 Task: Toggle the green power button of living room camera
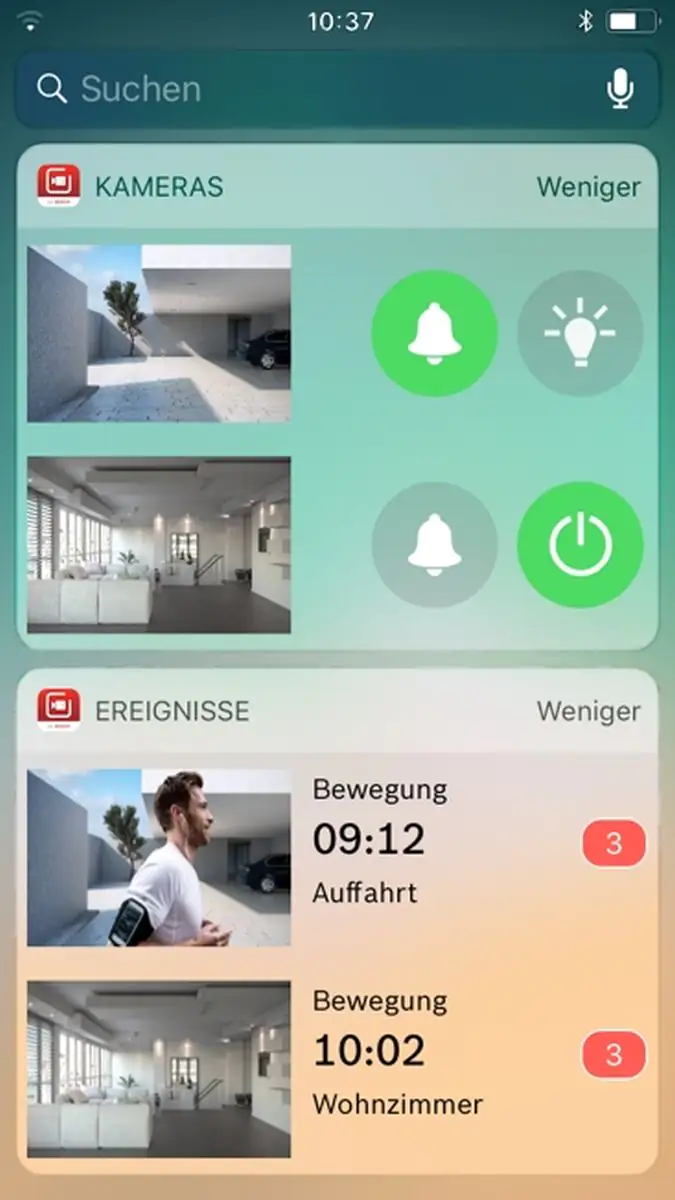point(580,545)
